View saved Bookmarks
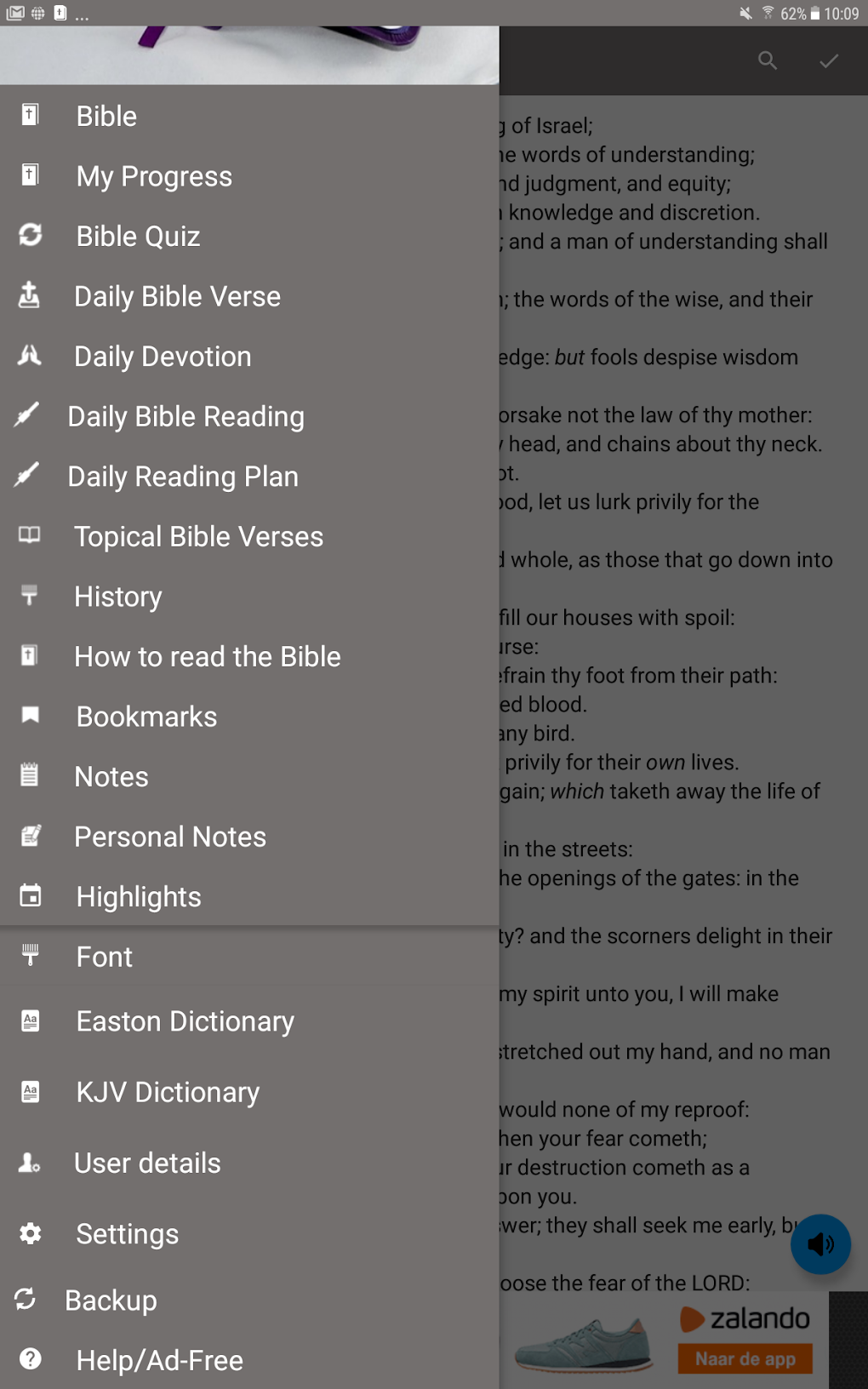This screenshot has width=868, height=1389. 249,716
